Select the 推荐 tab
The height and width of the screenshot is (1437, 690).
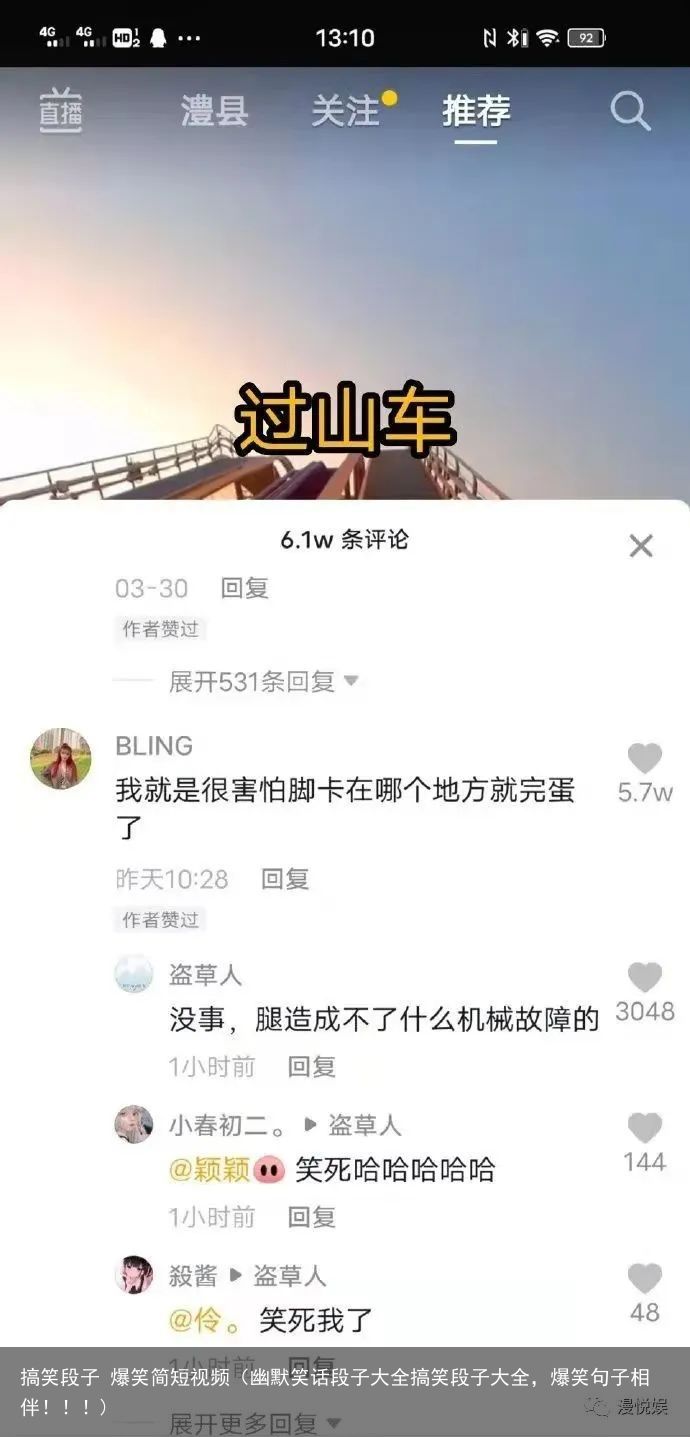pyautogui.click(x=476, y=111)
